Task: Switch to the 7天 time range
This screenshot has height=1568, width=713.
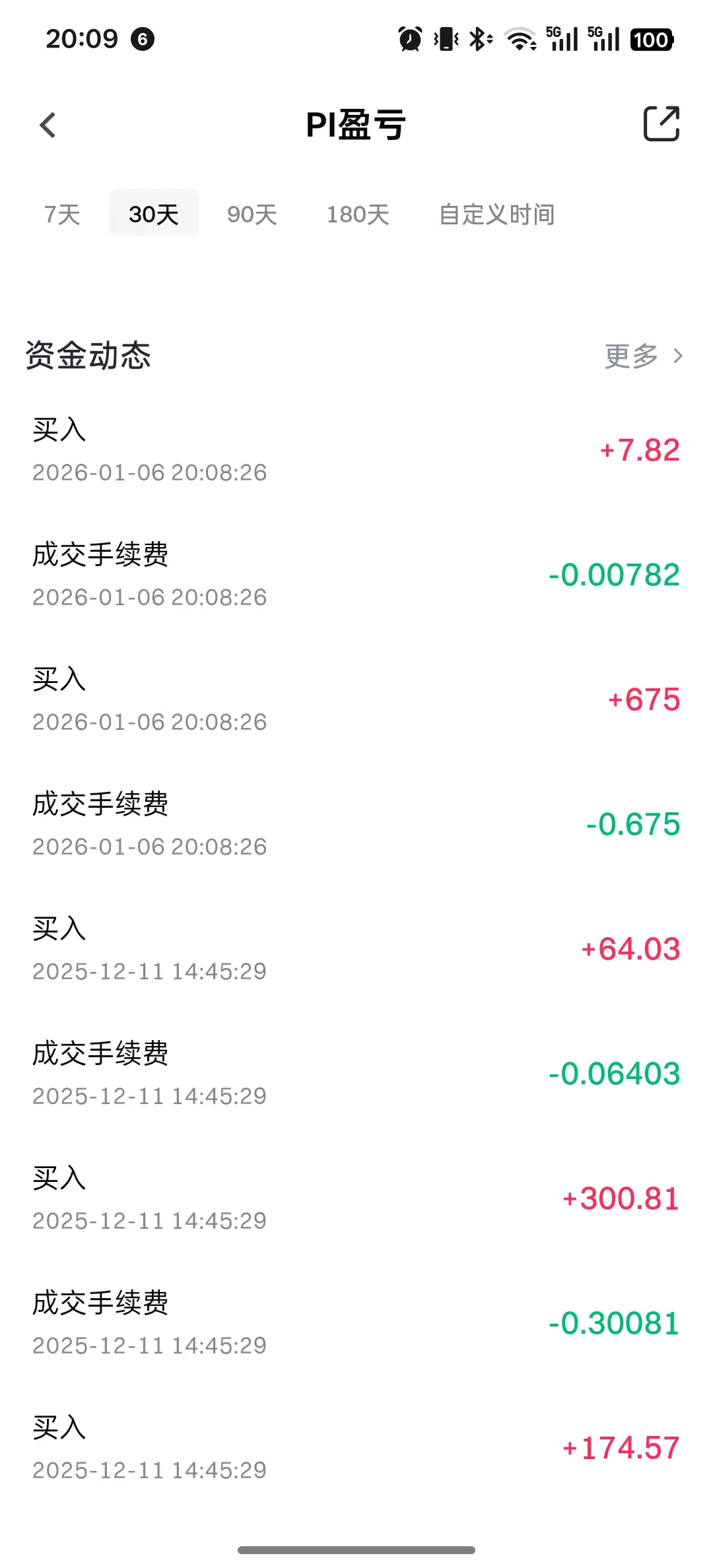Action: tap(62, 214)
